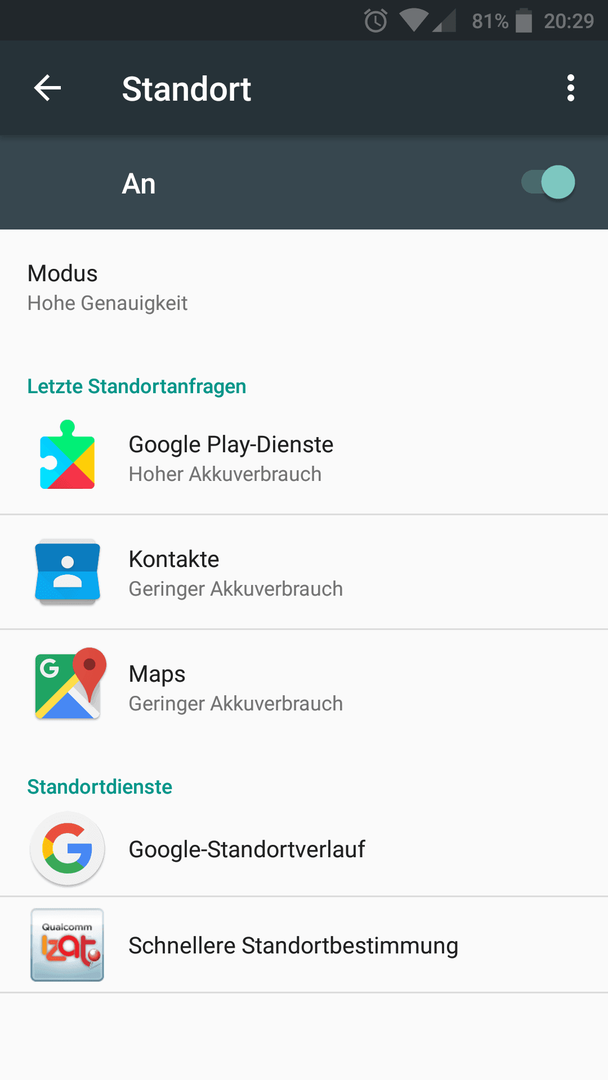Open Modus Hohe Genauigkeit setting

coord(304,287)
